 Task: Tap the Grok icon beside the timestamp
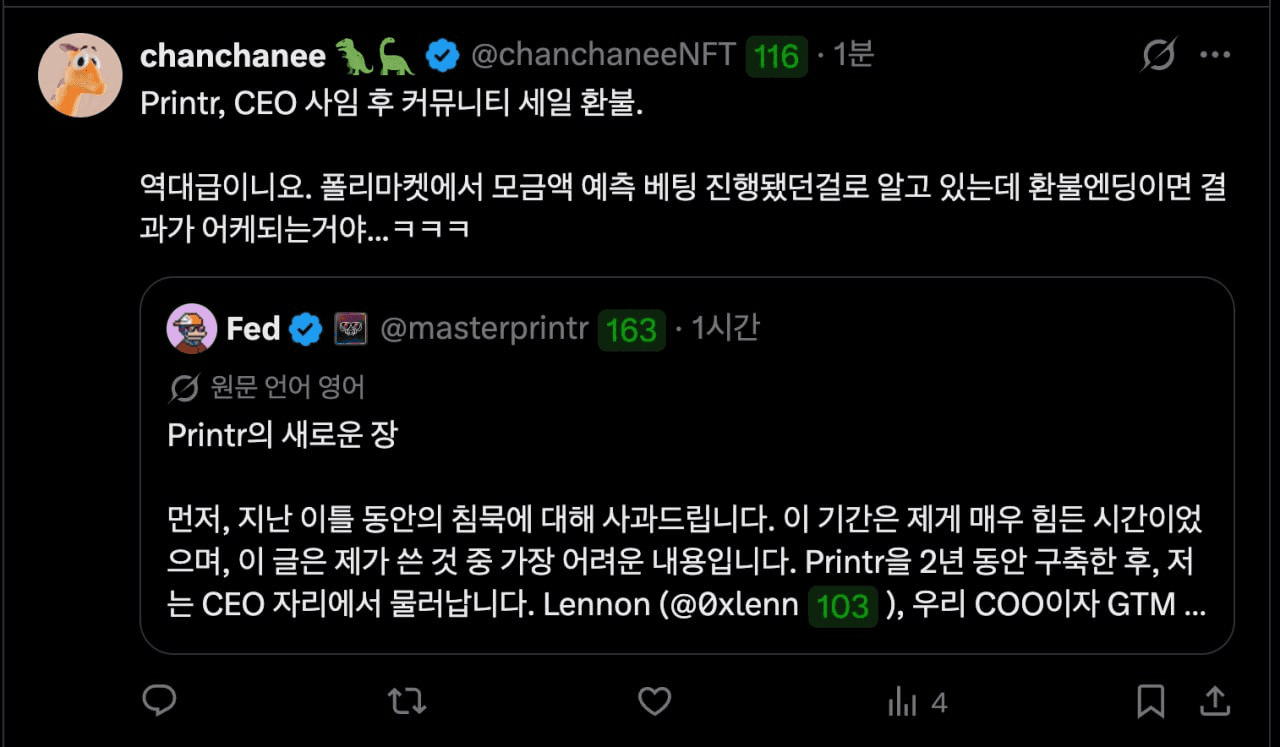1158,56
